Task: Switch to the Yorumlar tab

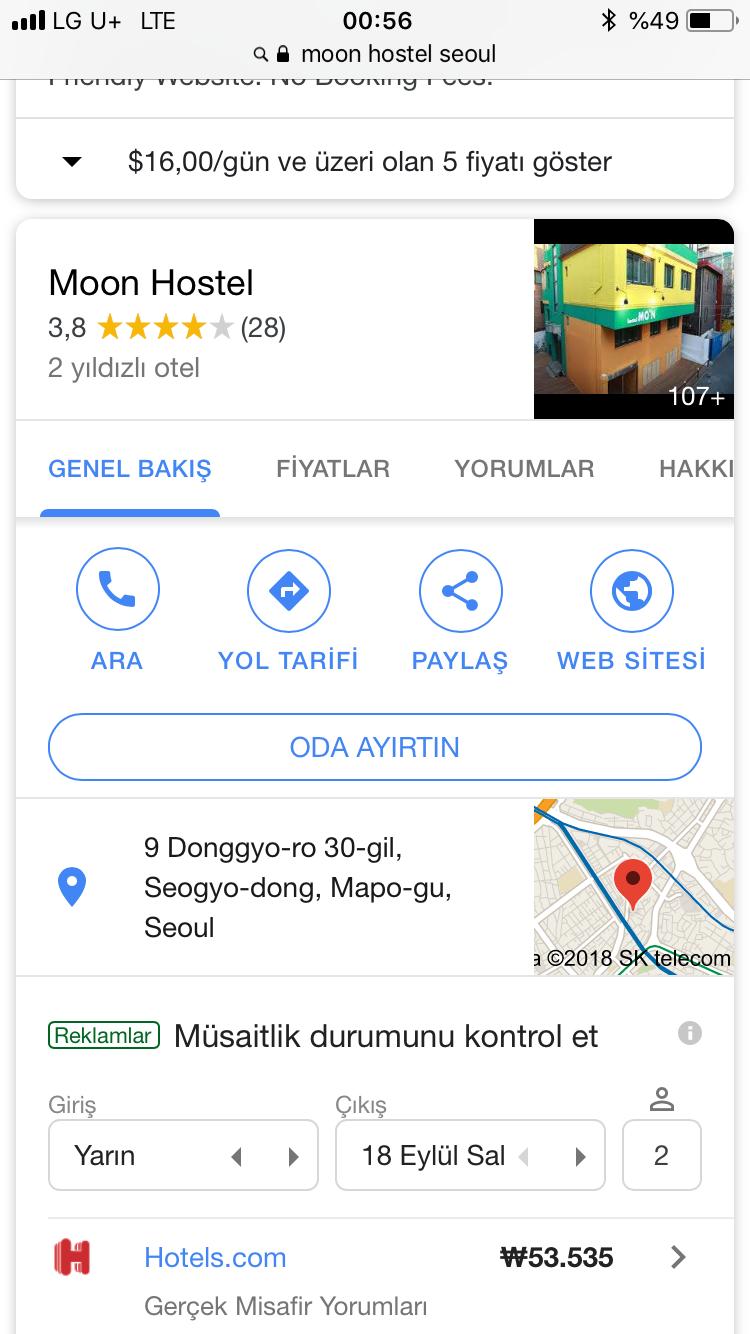Action: pyautogui.click(x=524, y=469)
